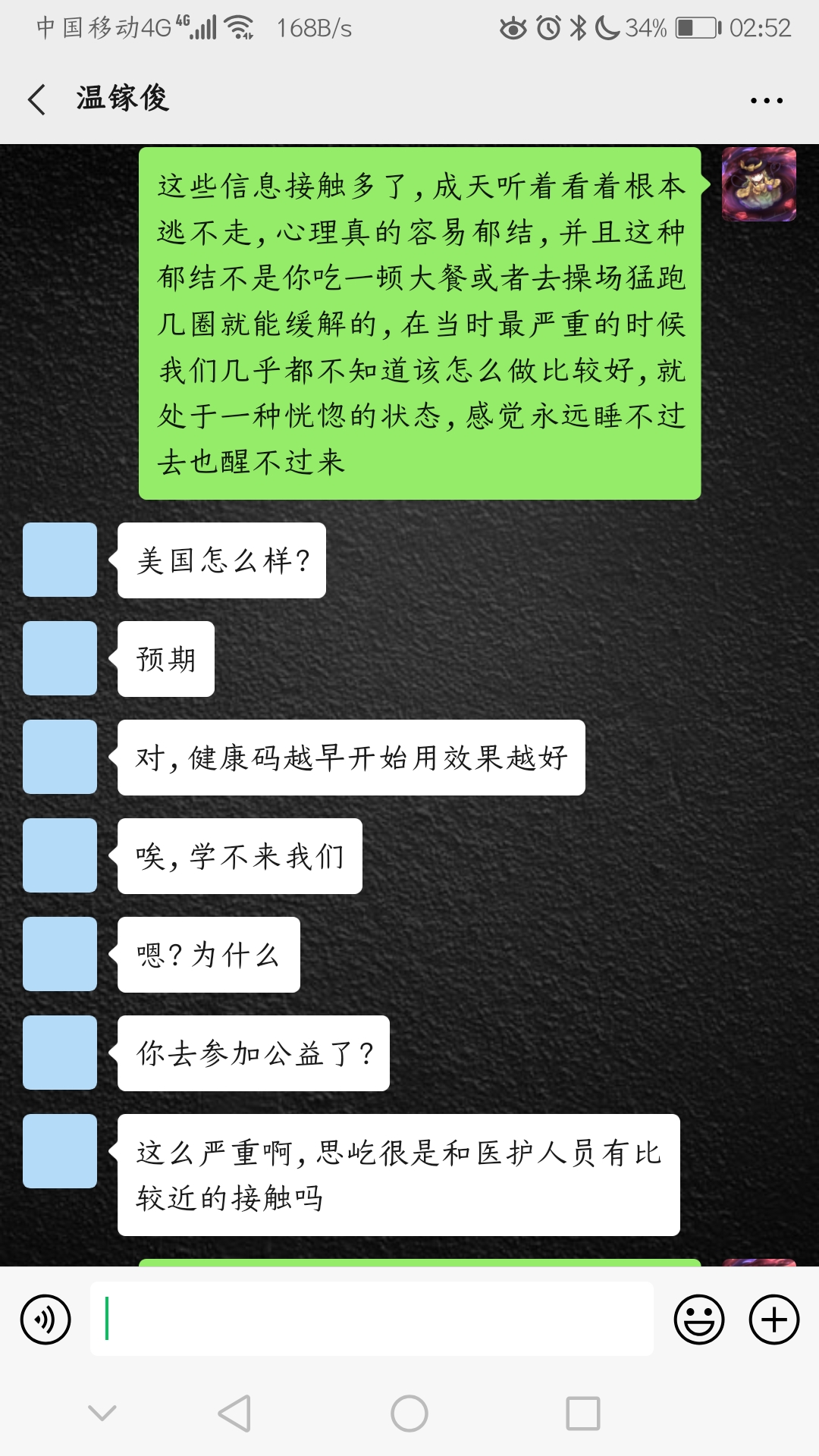819x1456 pixels.
Task: Open the plus attachment menu
Action: click(x=773, y=1319)
